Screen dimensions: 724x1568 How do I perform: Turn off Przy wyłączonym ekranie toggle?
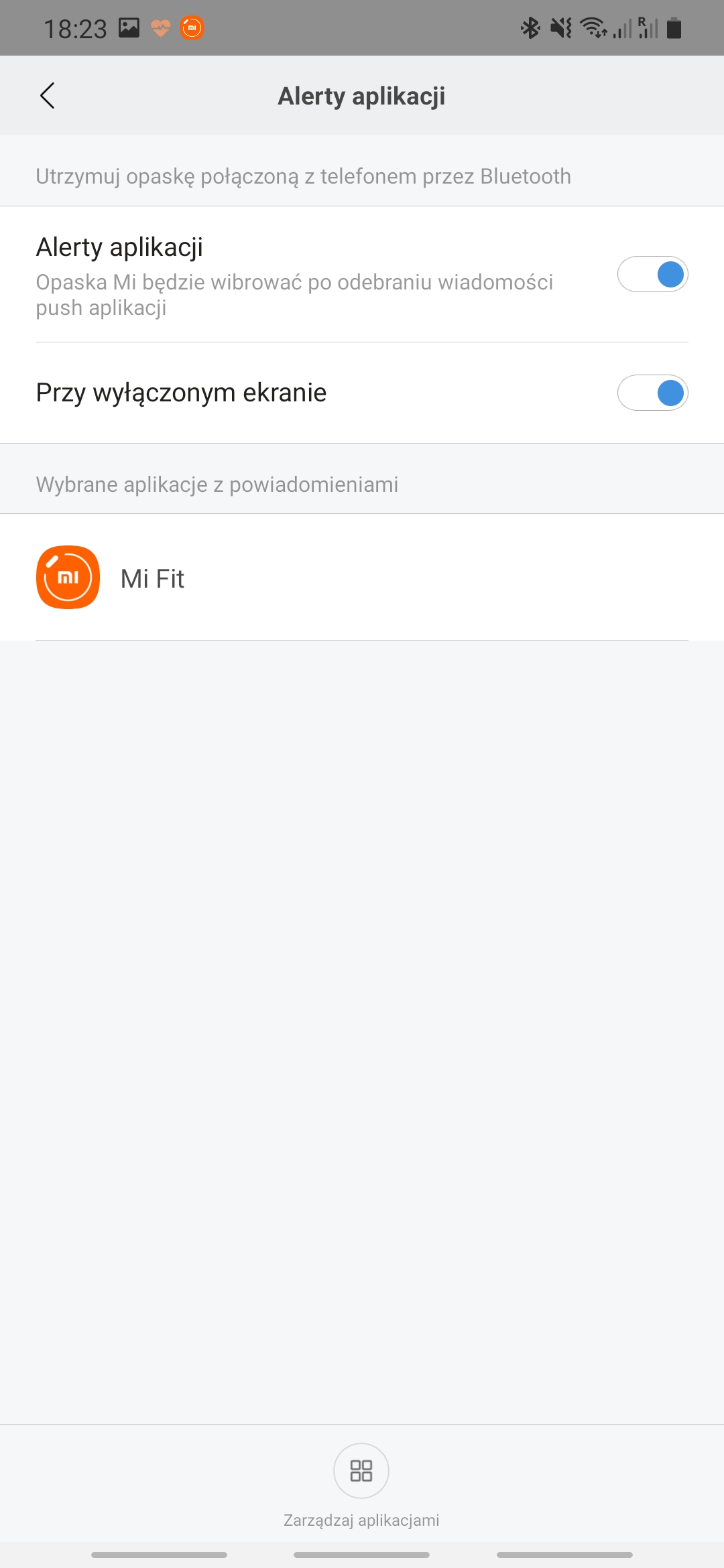pyautogui.click(x=652, y=393)
